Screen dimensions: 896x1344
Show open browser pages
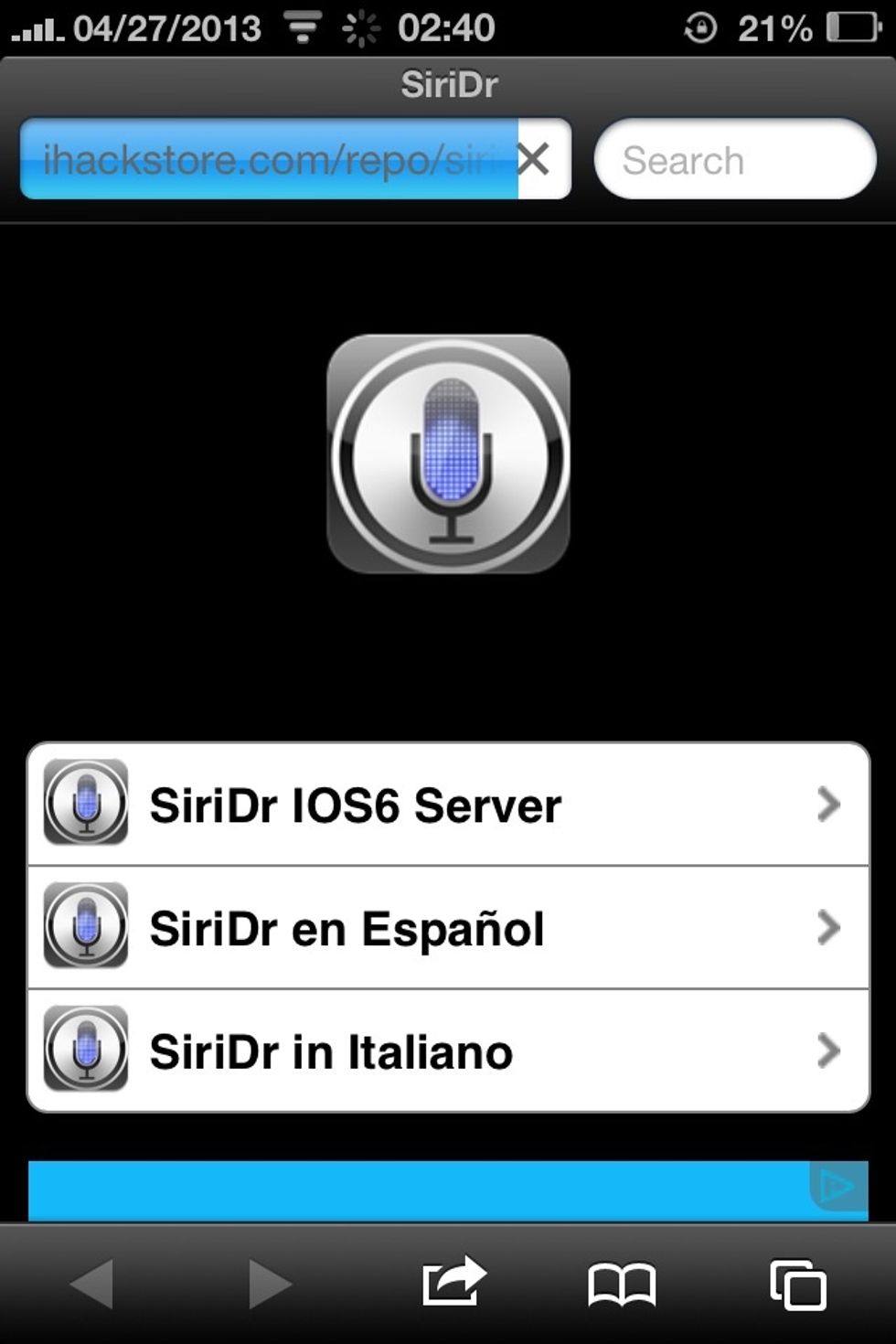click(x=798, y=1284)
